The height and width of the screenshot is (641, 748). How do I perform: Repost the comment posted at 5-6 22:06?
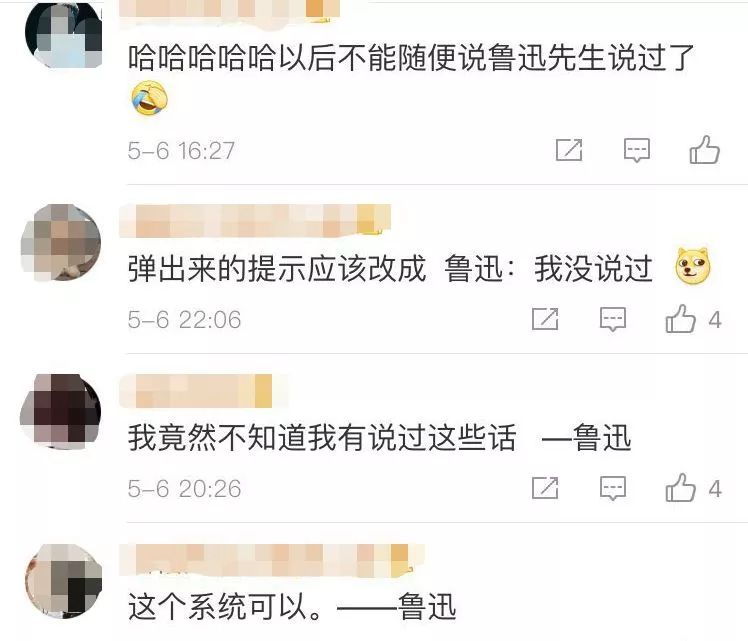pyautogui.click(x=545, y=319)
